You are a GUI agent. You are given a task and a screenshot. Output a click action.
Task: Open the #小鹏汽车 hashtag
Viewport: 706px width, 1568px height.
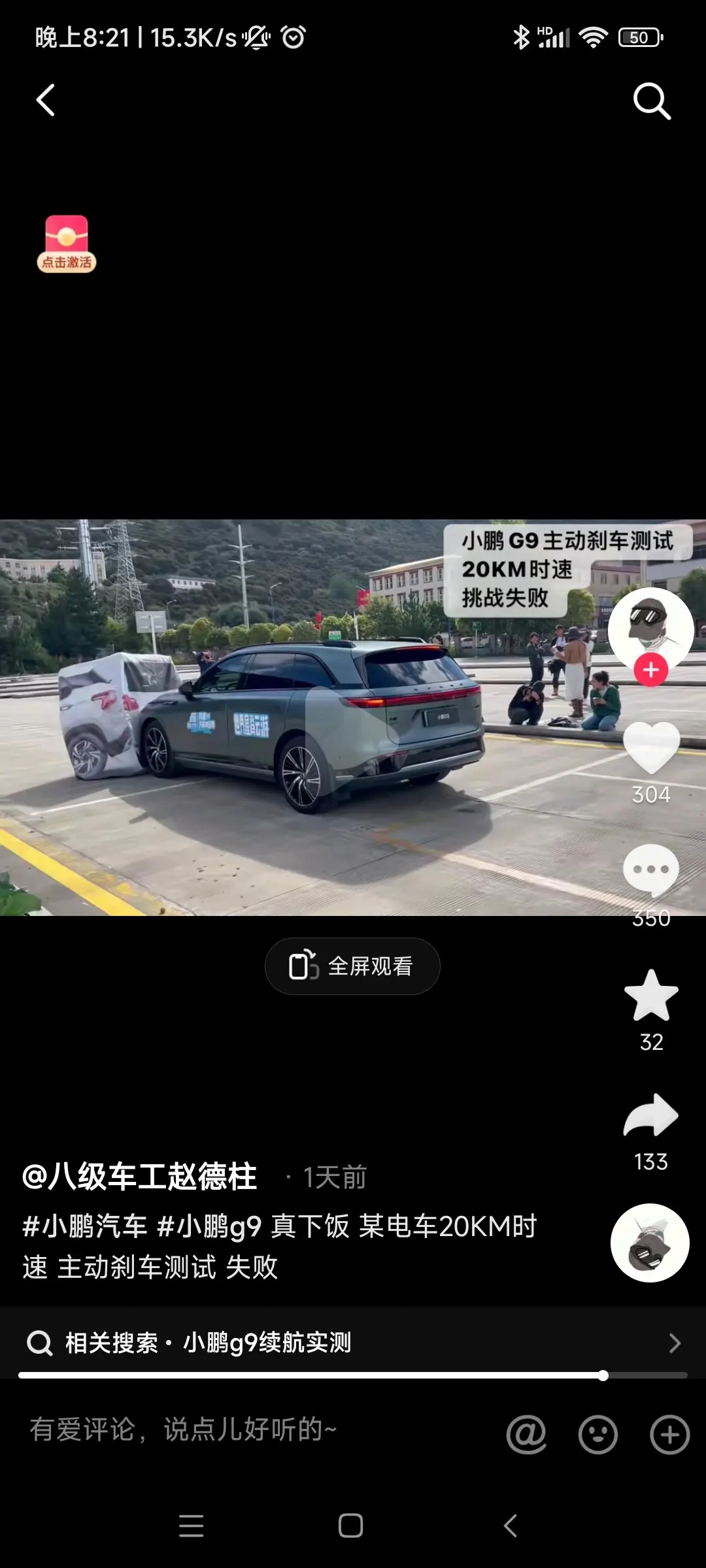85,1226
